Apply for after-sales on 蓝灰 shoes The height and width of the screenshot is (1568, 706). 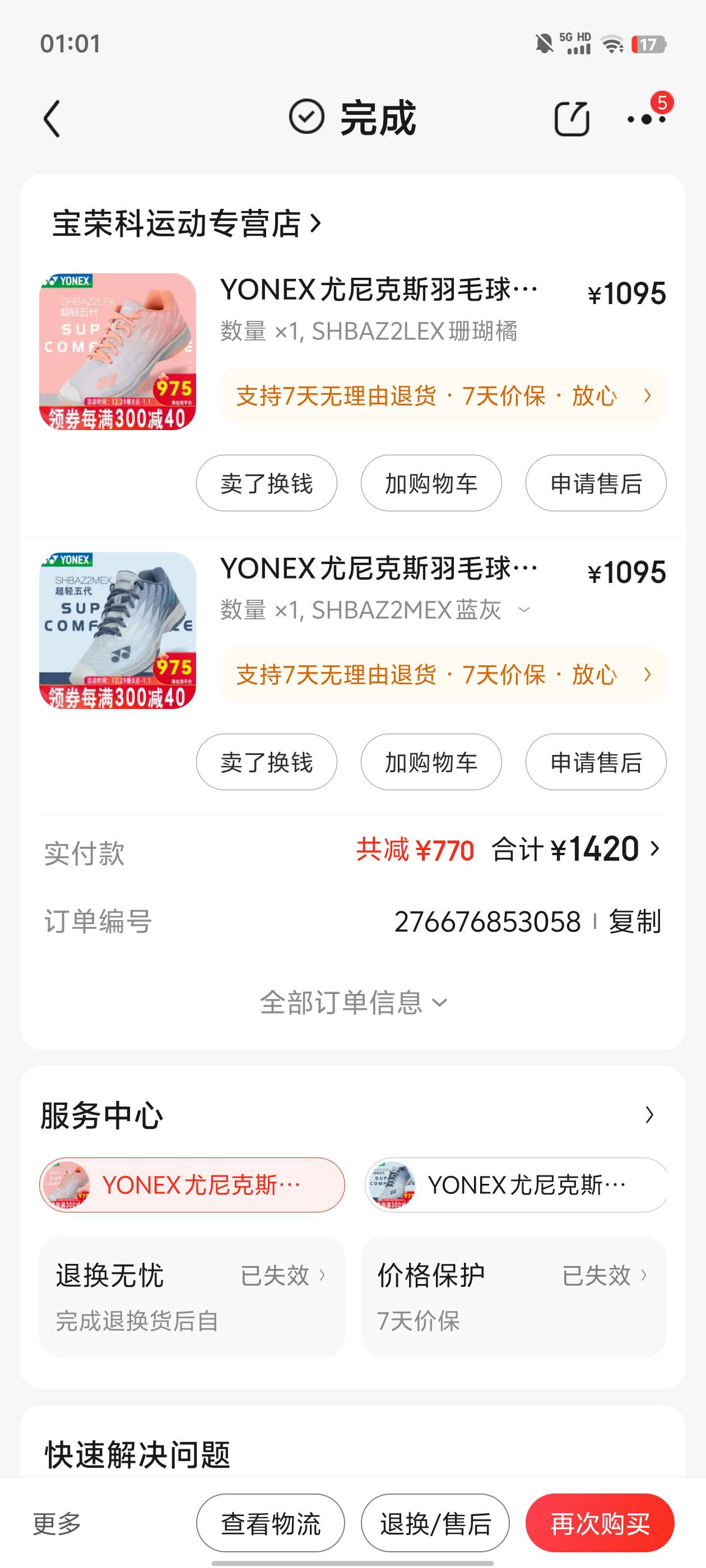point(595,762)
